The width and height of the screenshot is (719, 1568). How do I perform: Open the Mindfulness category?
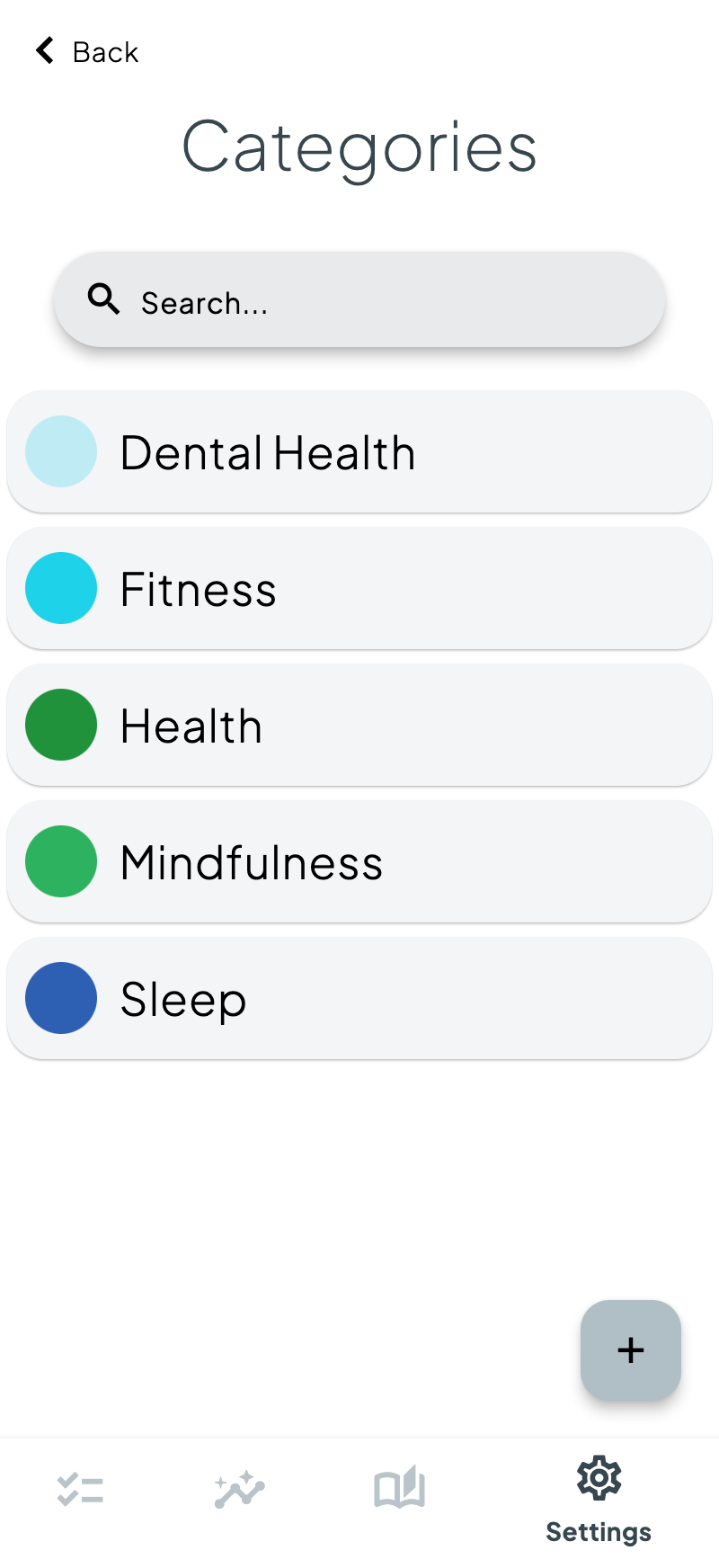[359, 862]
